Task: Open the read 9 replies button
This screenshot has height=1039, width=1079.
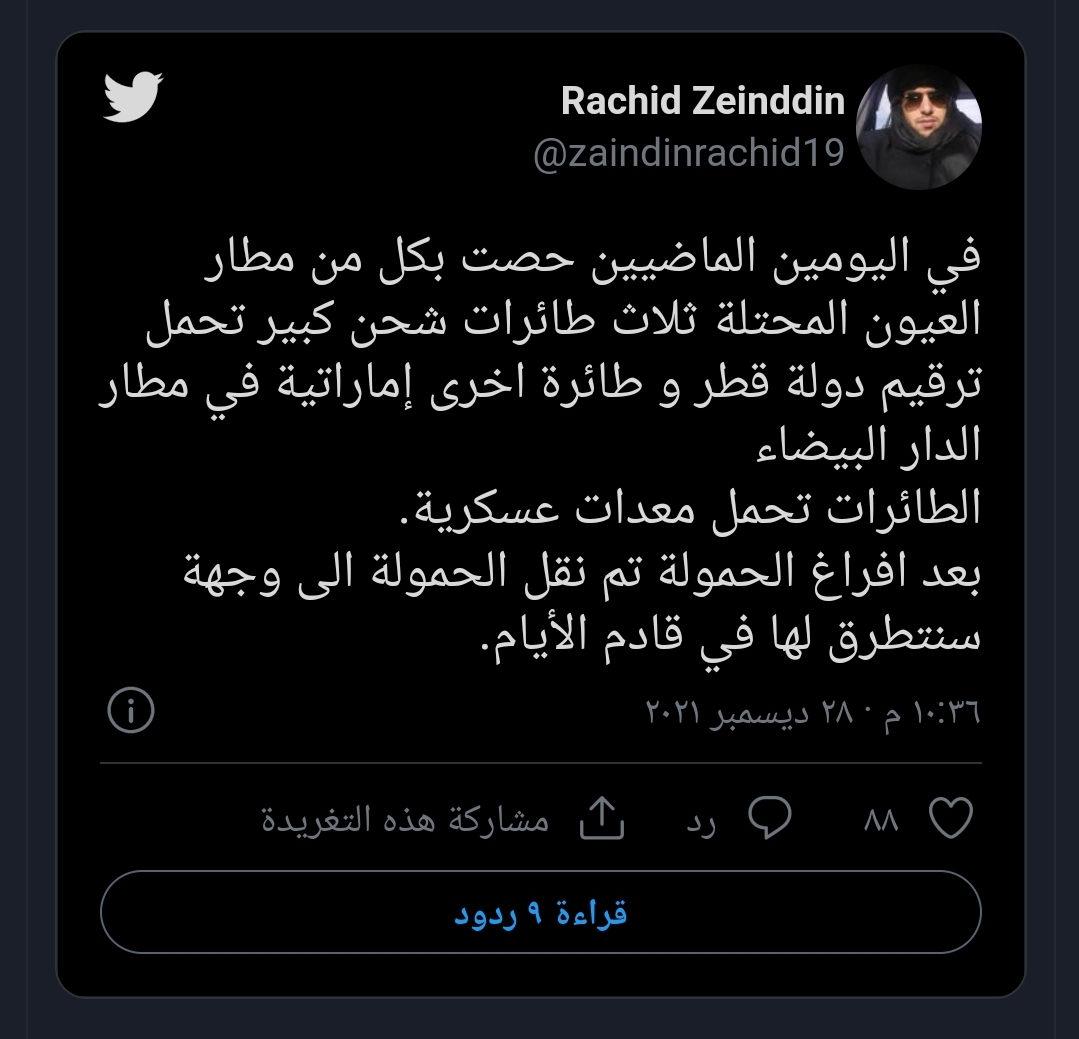Action: point(540,912)
